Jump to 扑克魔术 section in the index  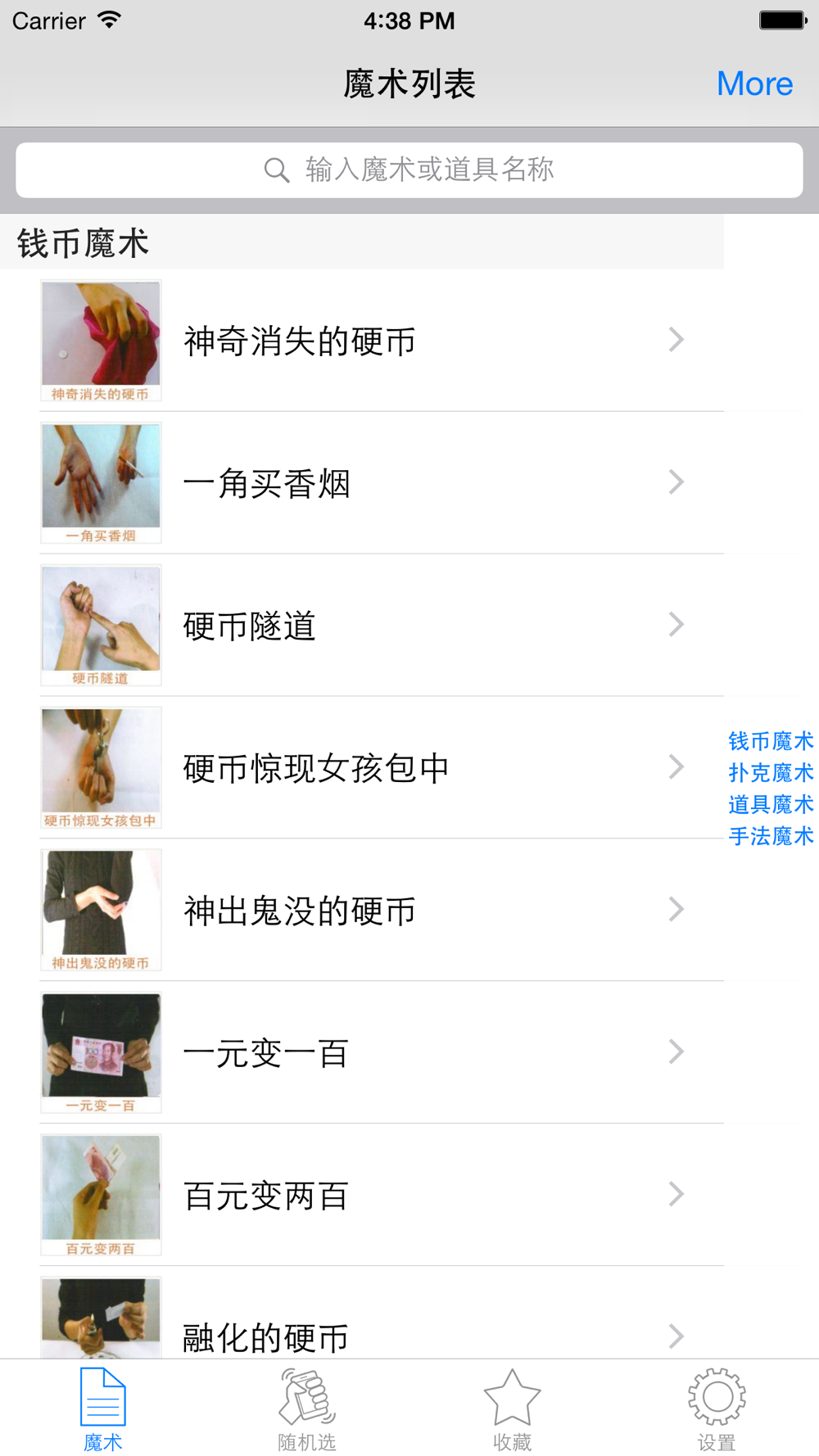(x=771, y=772)
